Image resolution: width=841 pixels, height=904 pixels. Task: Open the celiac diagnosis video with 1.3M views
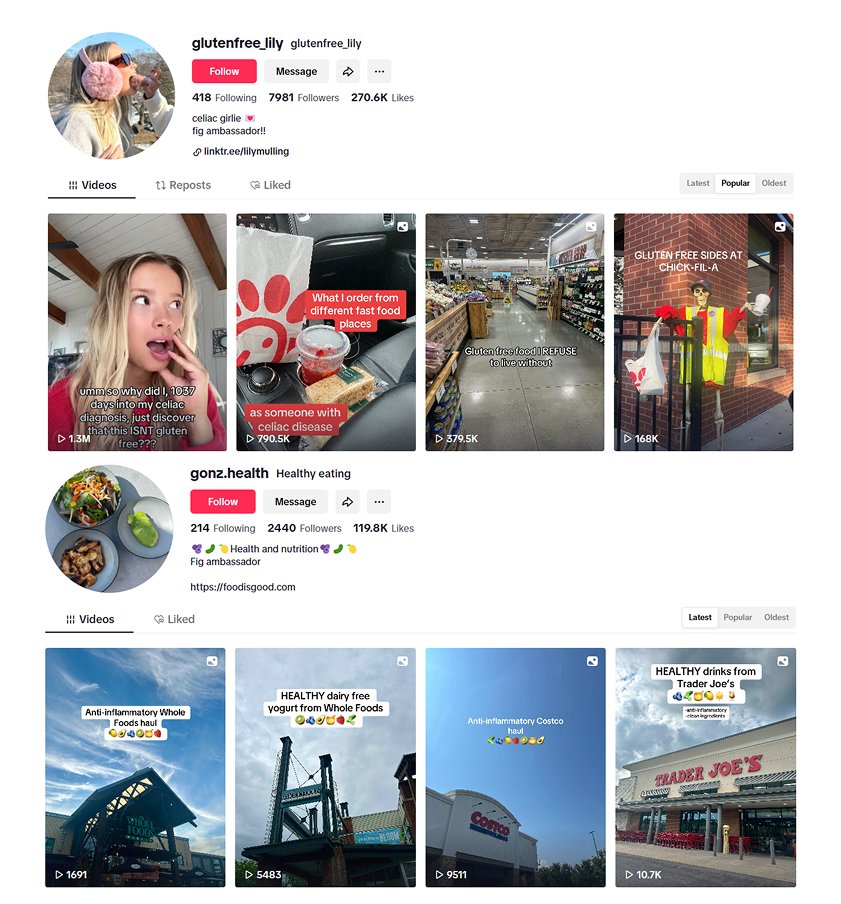pos(137,332)
